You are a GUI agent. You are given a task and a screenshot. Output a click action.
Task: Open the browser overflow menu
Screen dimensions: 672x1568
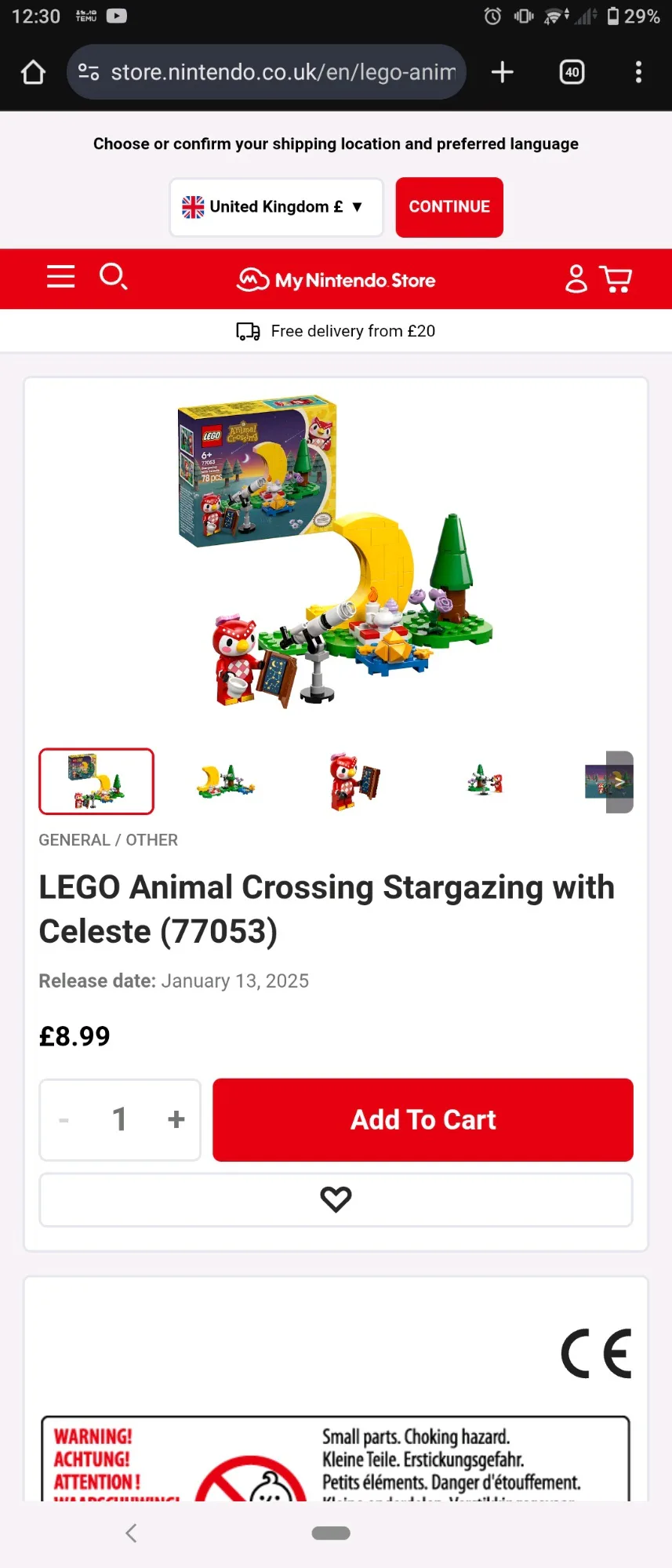(638, 72)
